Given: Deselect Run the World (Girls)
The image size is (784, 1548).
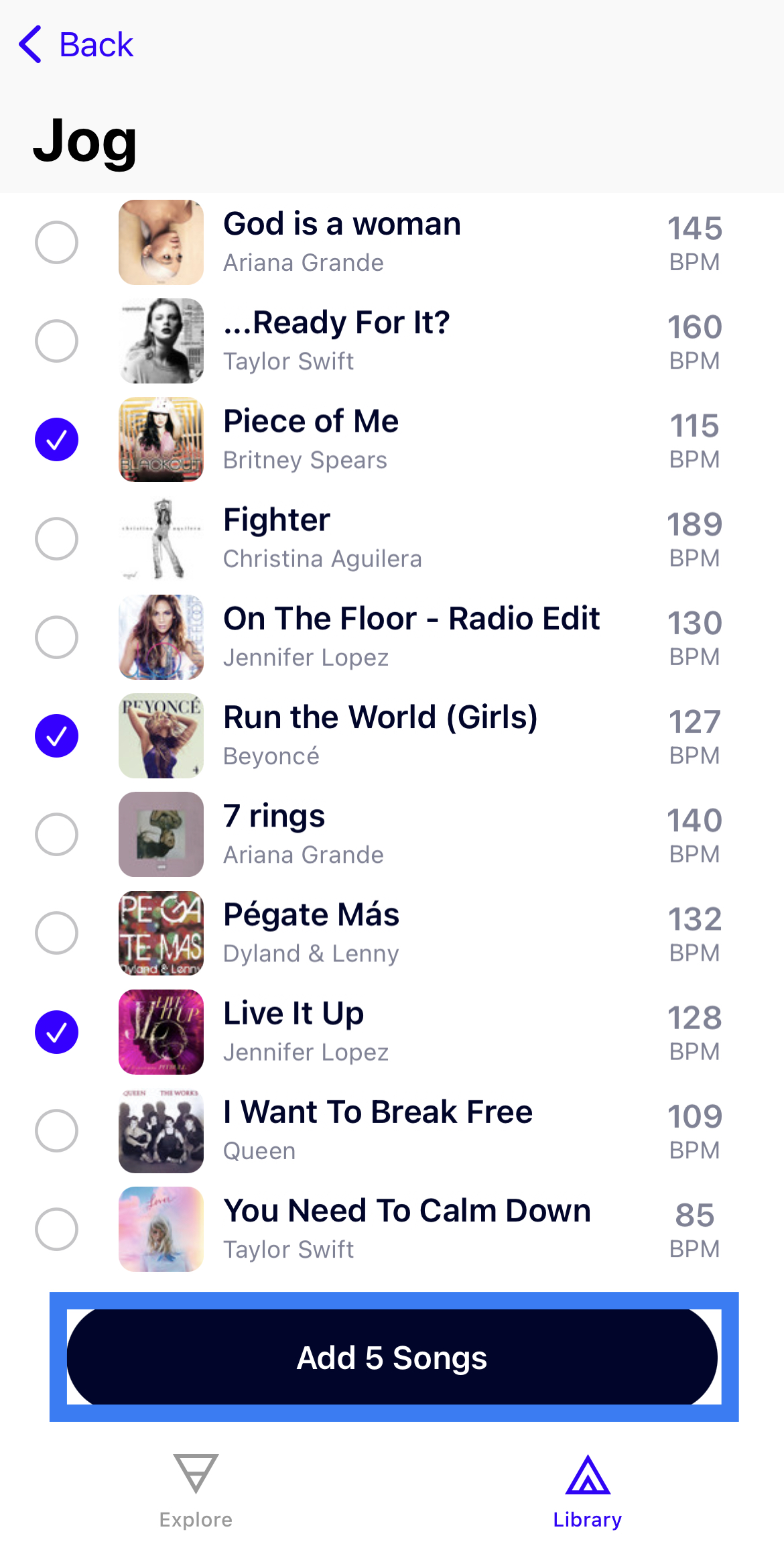Looking at the screenshot, I should coord(56,735).
